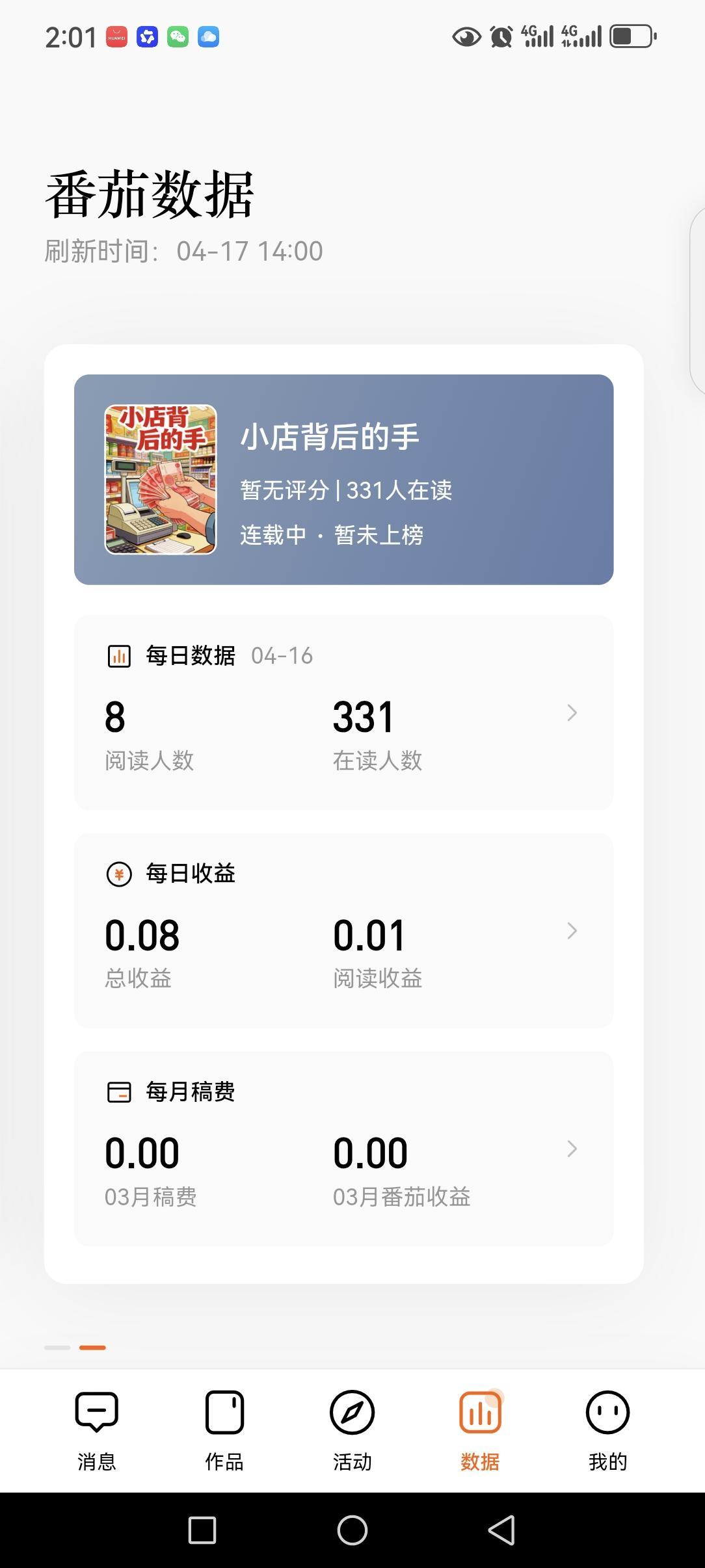Click the refresh time 04-17 14:00 text
Screen dimensions: 705x1568
(248, 251)
